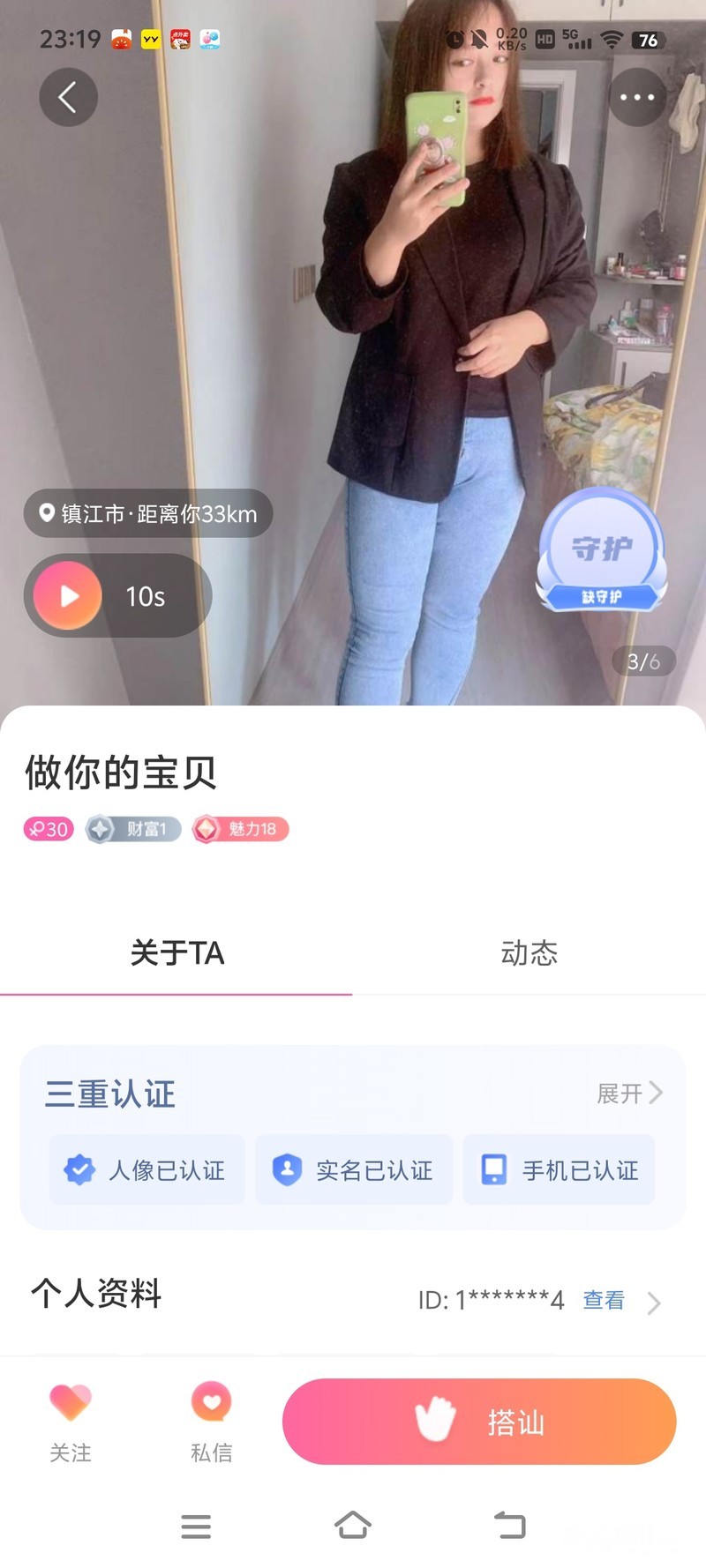Open the 人像已认证 verification chip
Screen dimensions: 706x1568
[x=146, y=1169]
